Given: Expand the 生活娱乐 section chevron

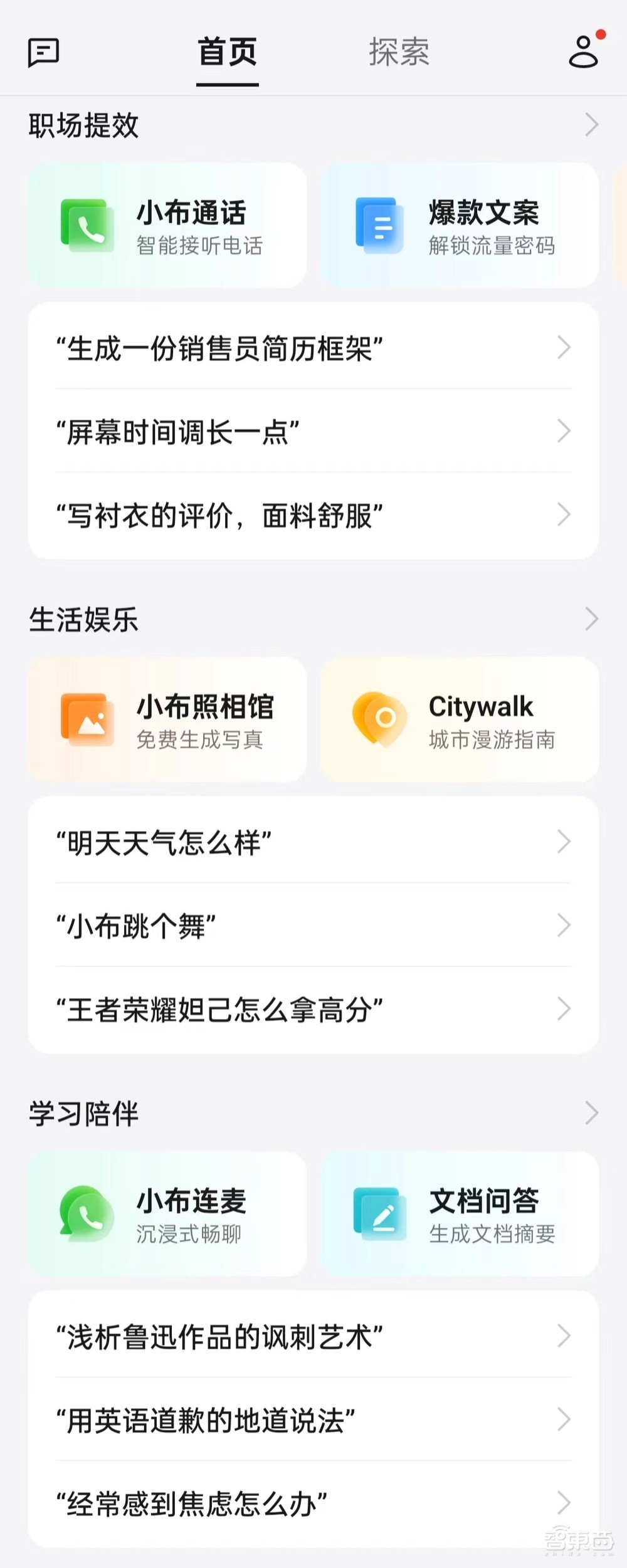Looking at the screenshot, I should pyautogui.click(x=590, y=619).
